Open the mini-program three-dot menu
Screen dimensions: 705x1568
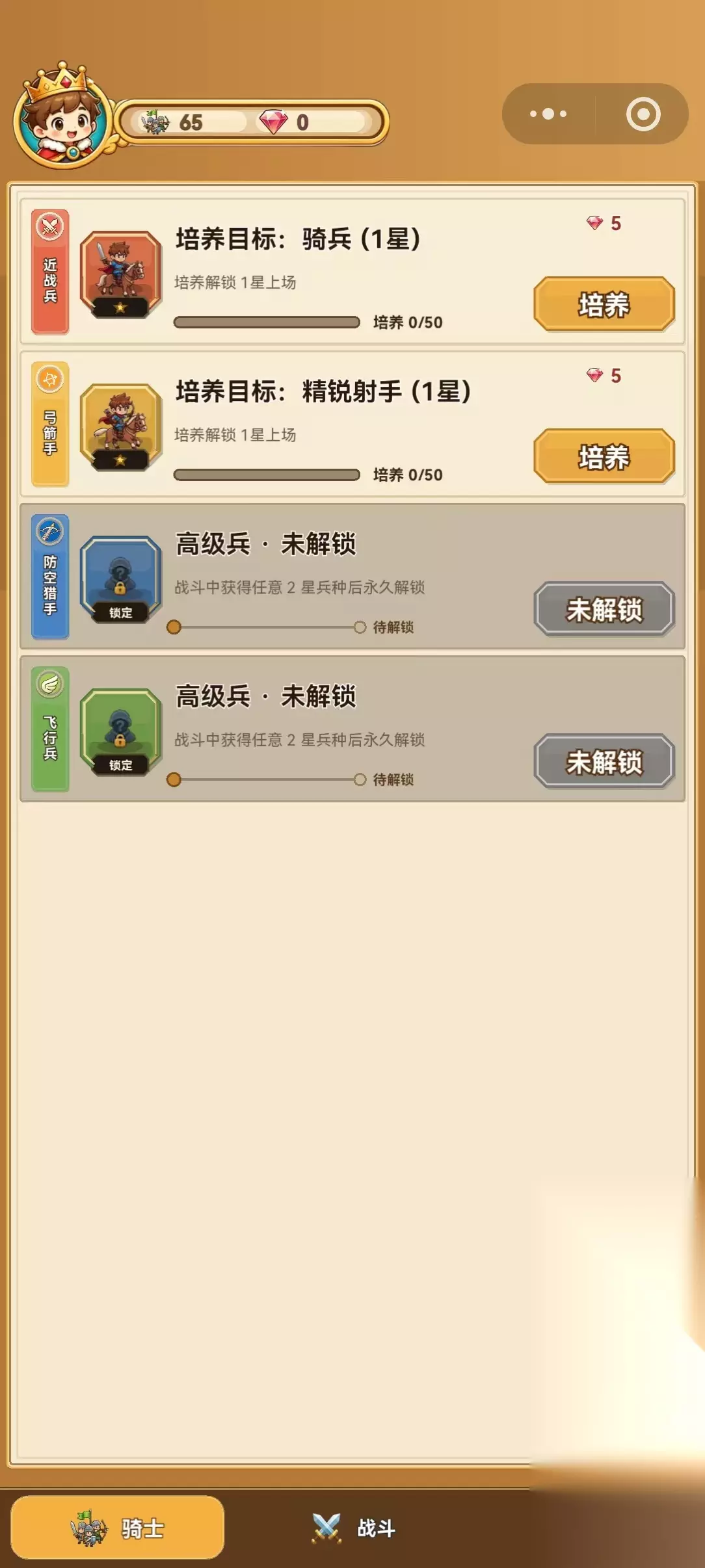[x=548, y=114]
